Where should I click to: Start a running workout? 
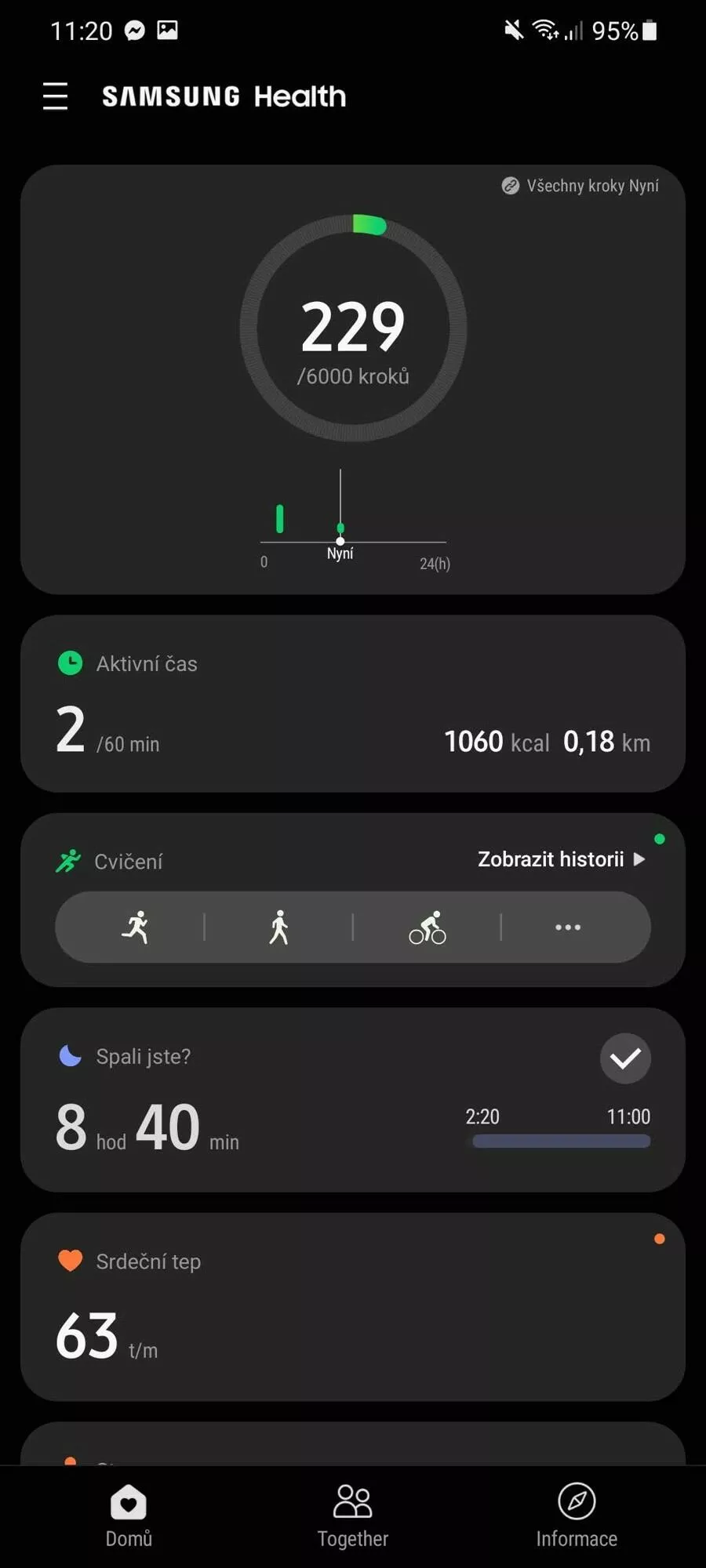pos(136,927)
